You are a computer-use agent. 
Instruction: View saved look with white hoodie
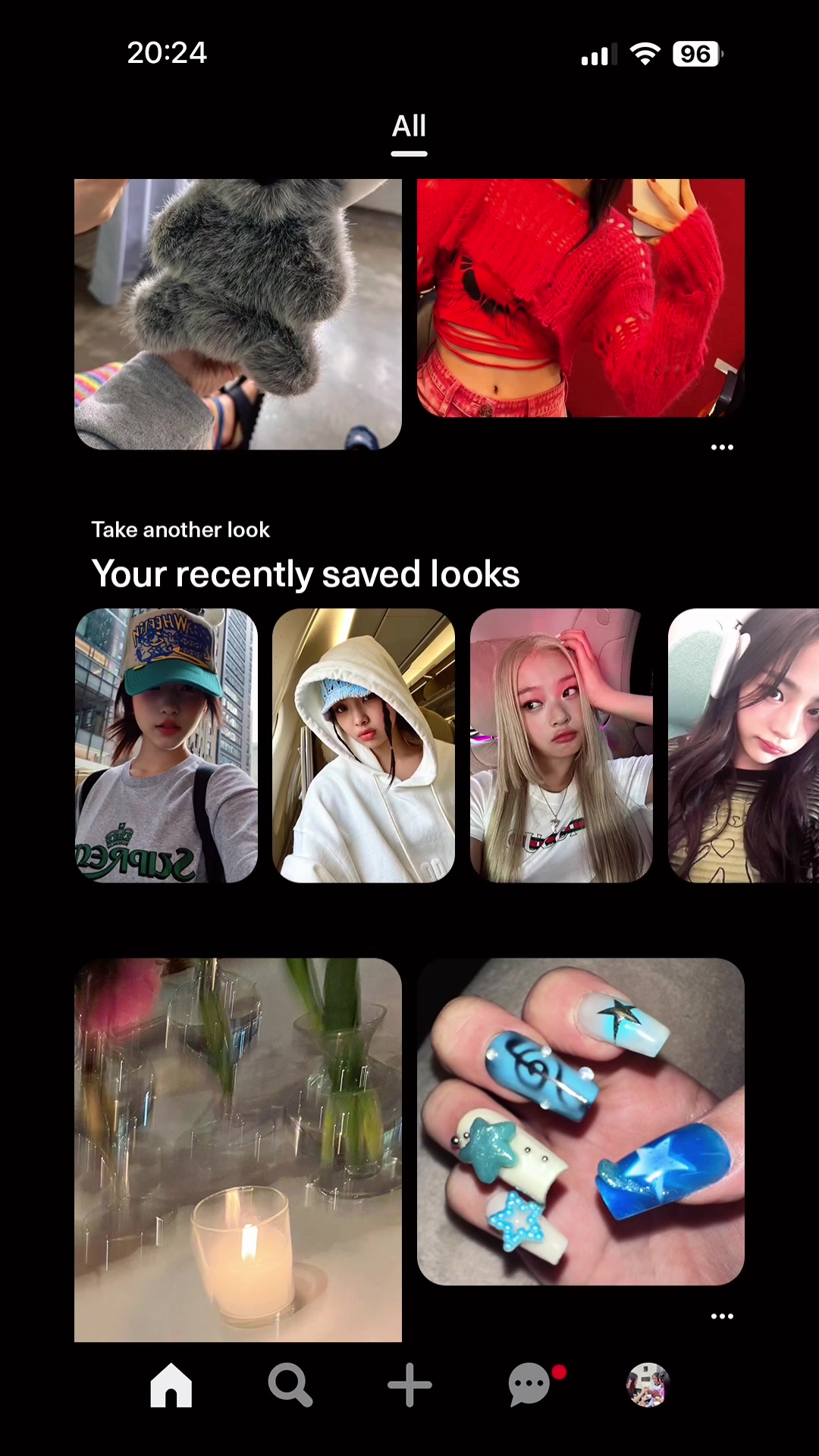pos(363,745)
